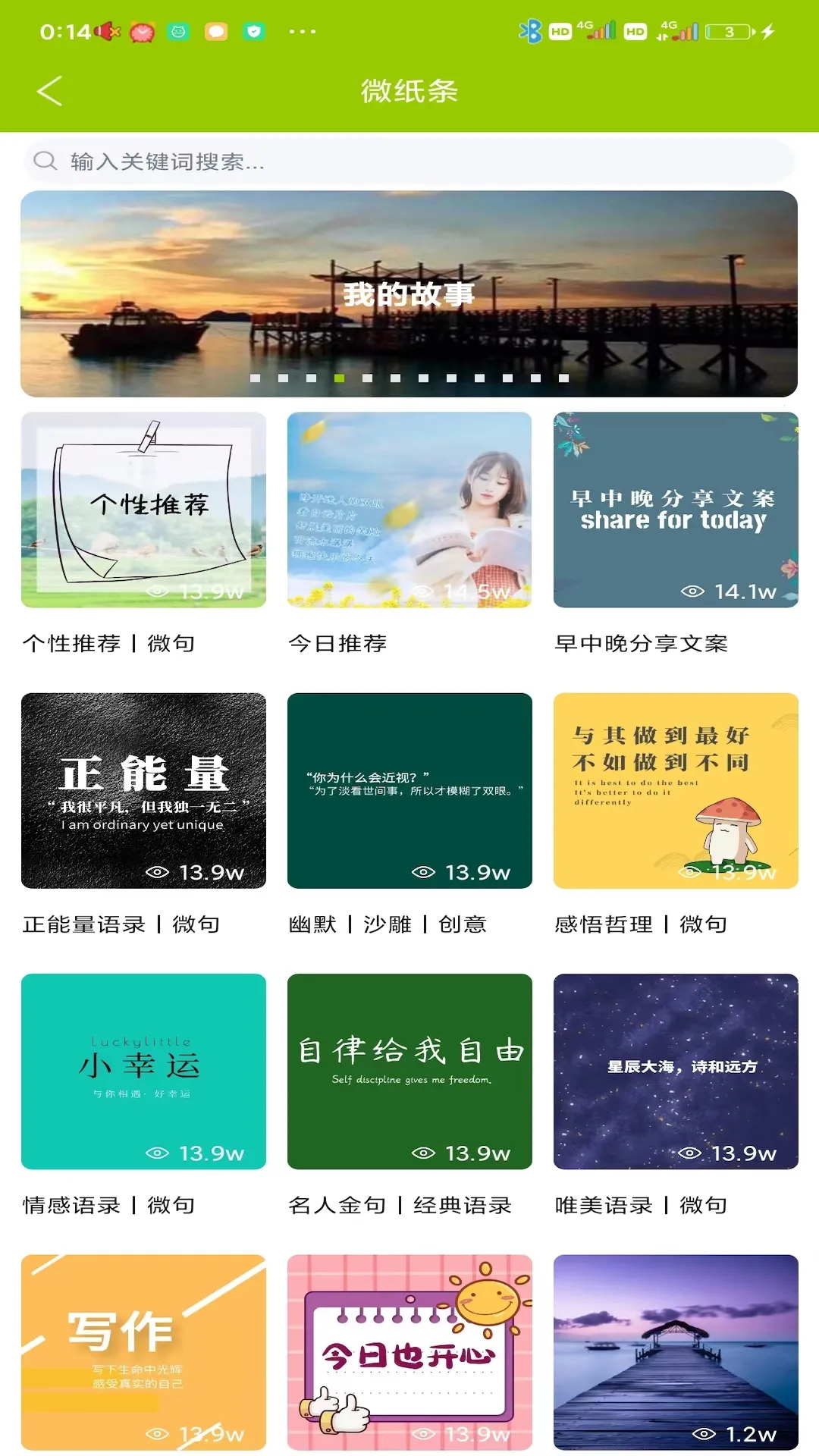Screen dimensions: 819x1456
Task: Open 早中晚分享文案 category
Action: (x=676, y=510)
